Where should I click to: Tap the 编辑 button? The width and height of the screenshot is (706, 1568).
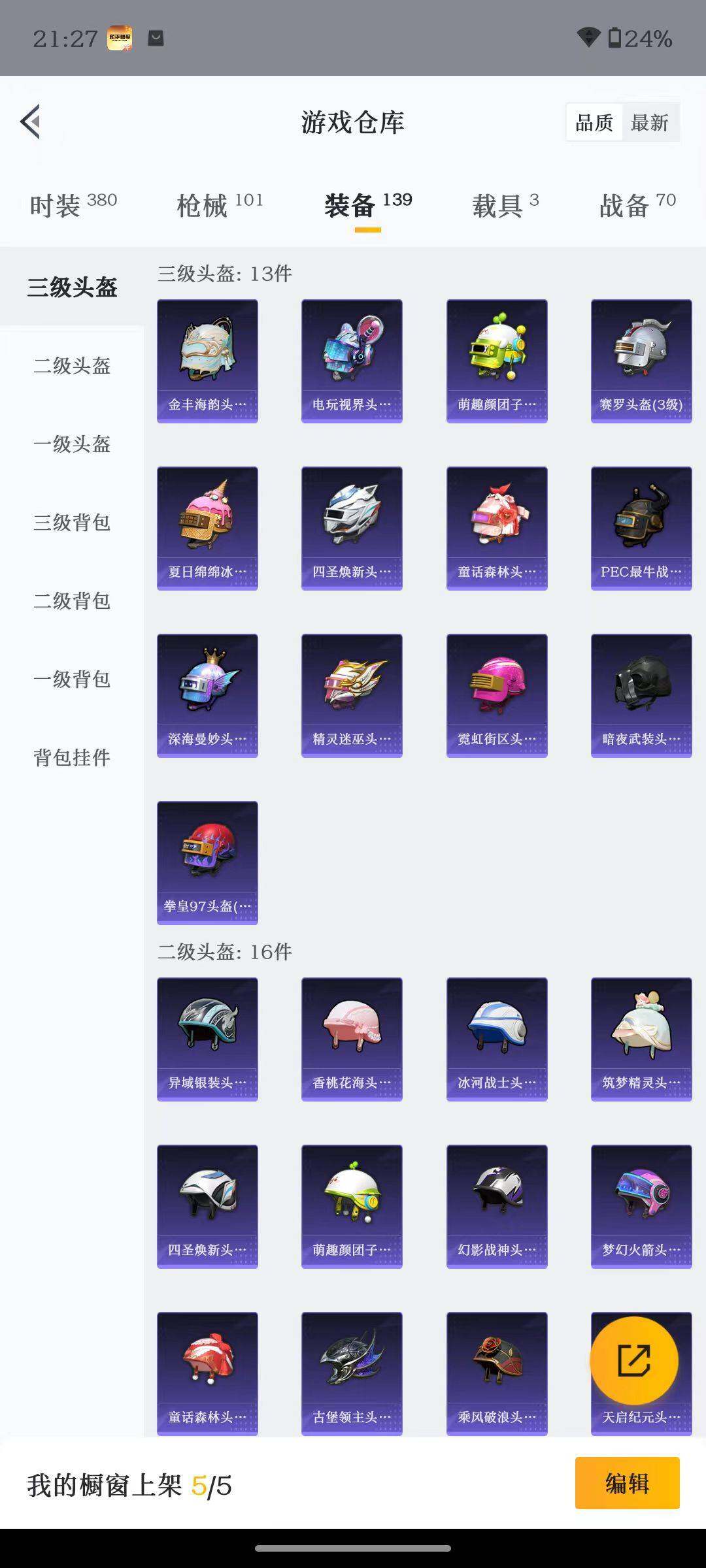[x=627, y=1483]
